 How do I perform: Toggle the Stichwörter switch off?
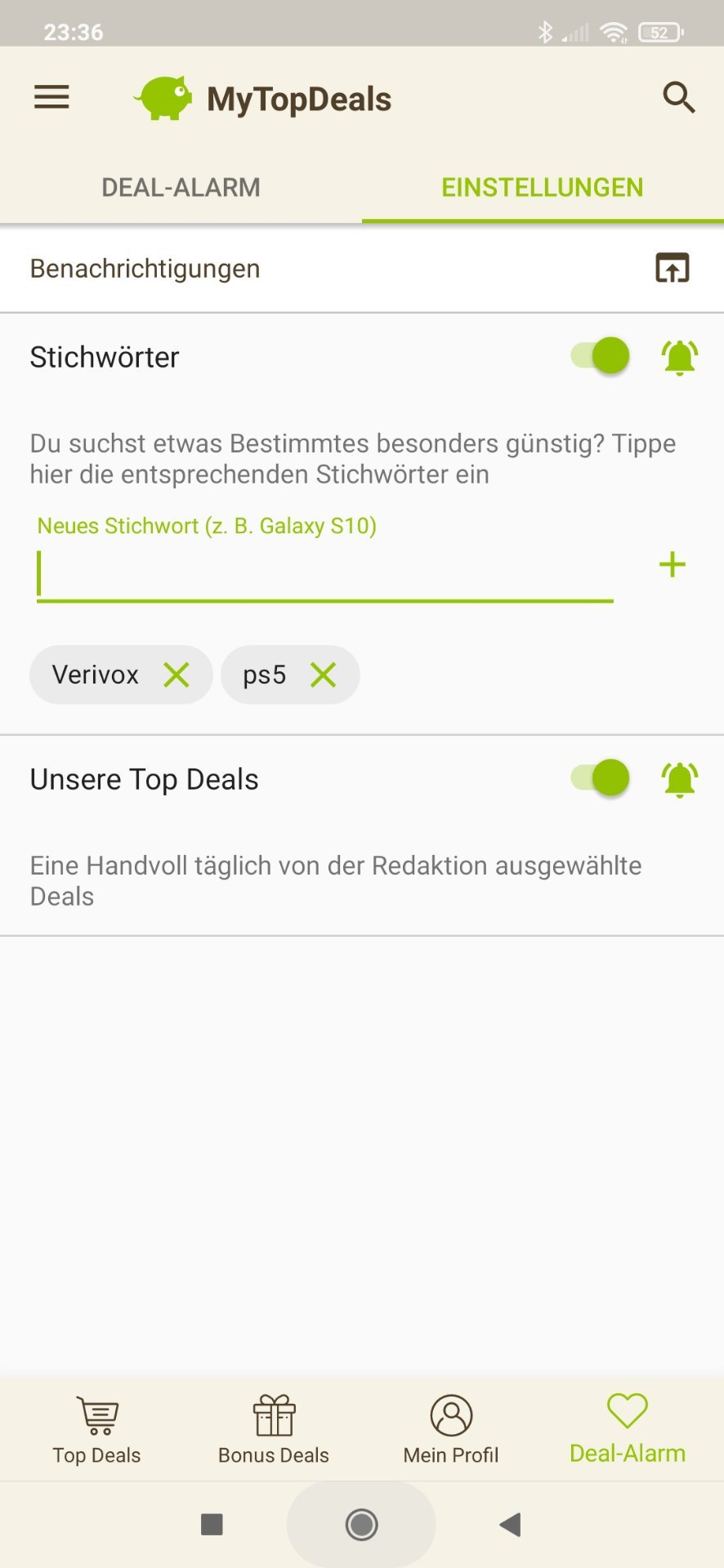(600, 356)
